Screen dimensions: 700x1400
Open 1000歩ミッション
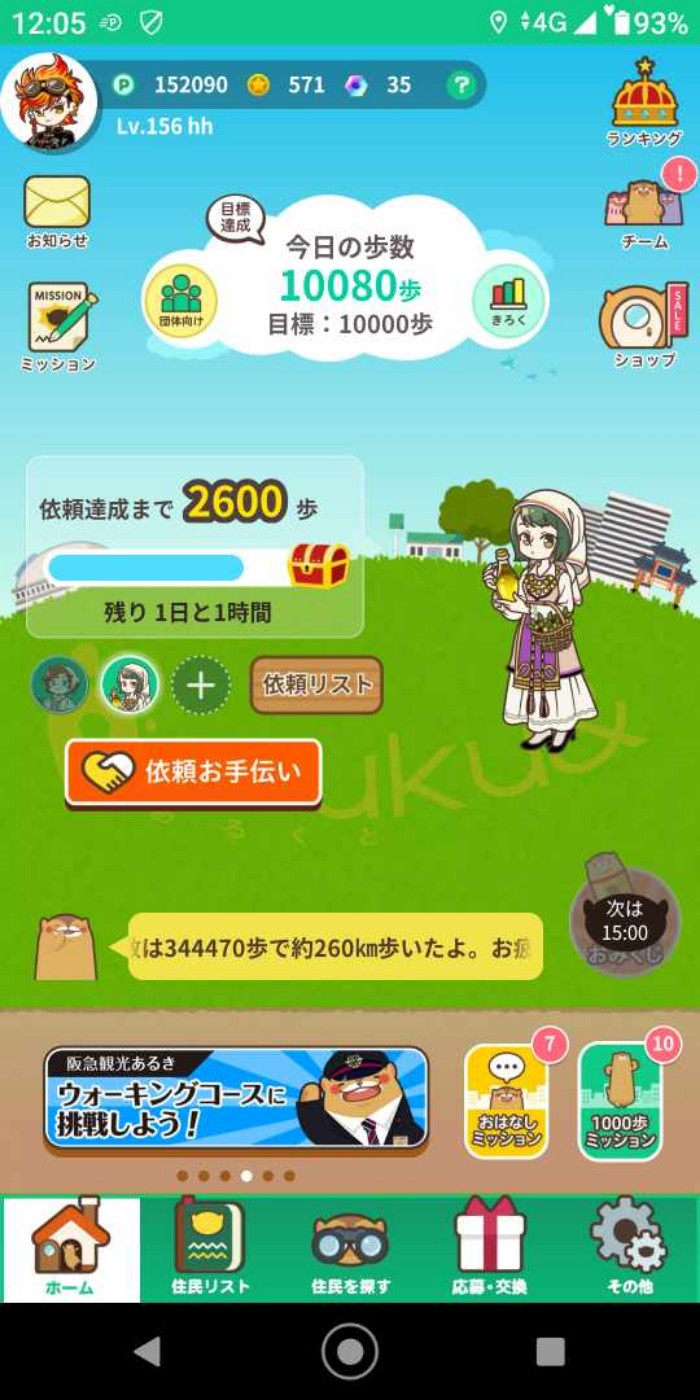[620, 1100]
